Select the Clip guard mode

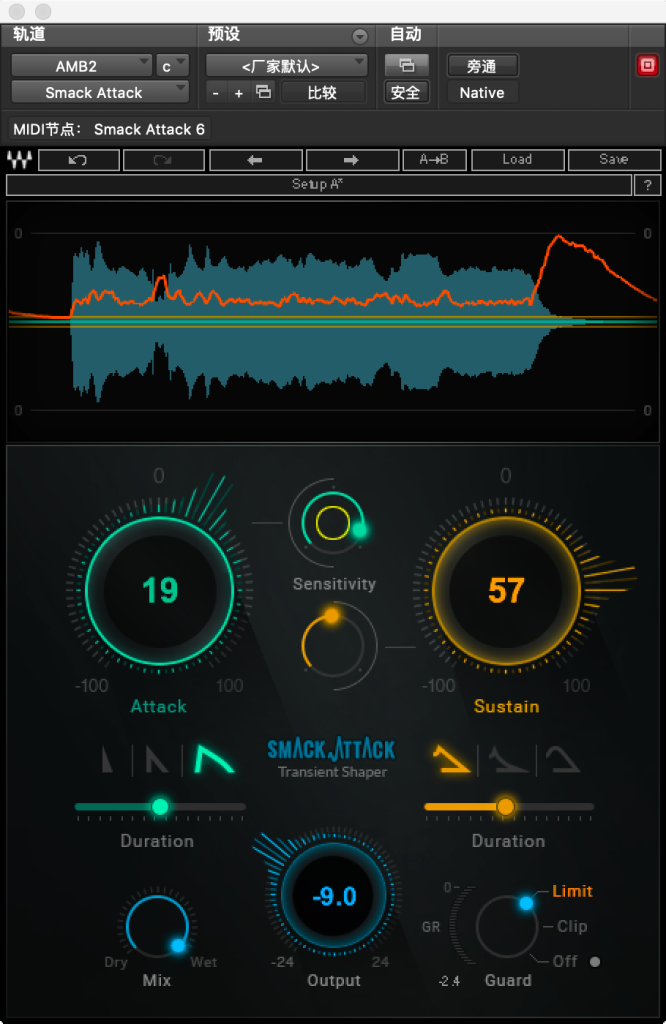coord(571,926)
